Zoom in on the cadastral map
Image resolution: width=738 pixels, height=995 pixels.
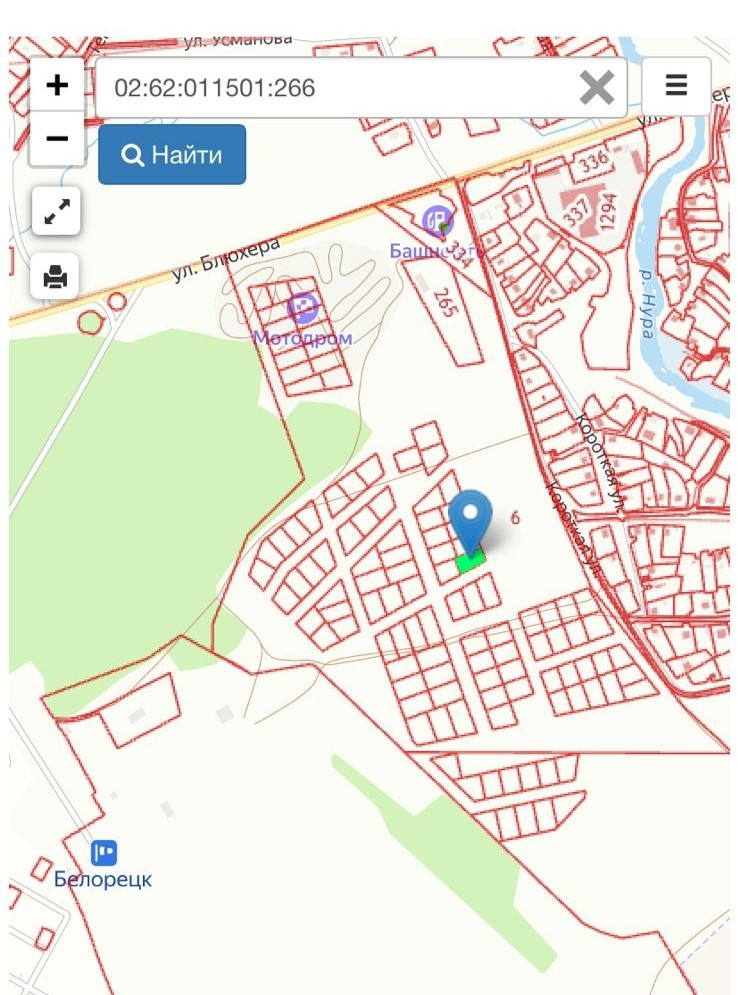pos(57,85)
